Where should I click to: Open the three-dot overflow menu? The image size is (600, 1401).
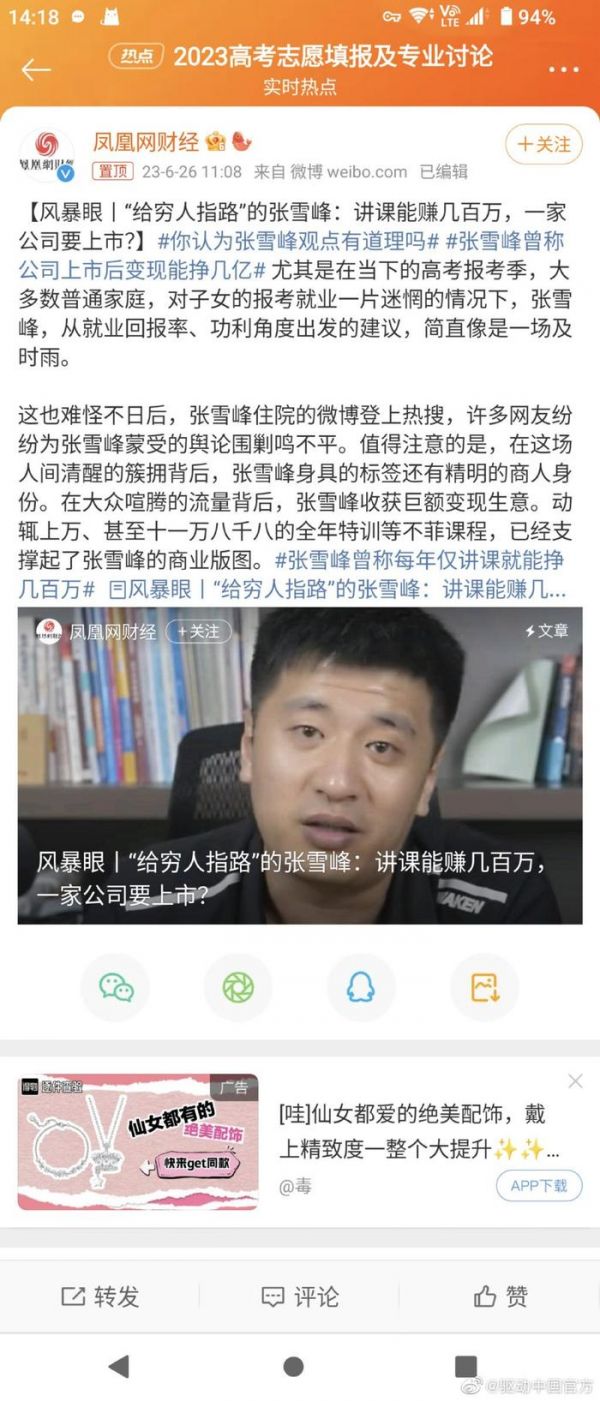click(563, 70)
